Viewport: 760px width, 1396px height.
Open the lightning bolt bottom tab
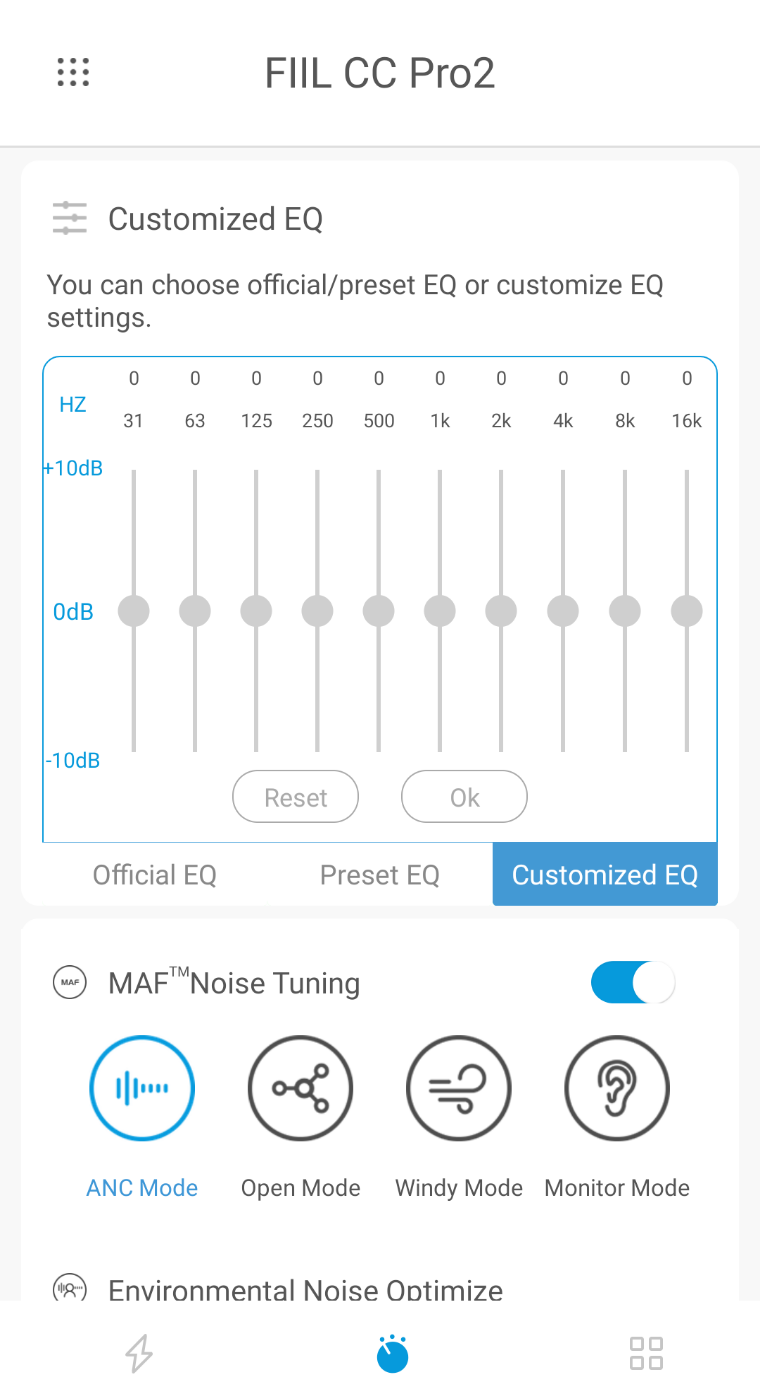139,1354
